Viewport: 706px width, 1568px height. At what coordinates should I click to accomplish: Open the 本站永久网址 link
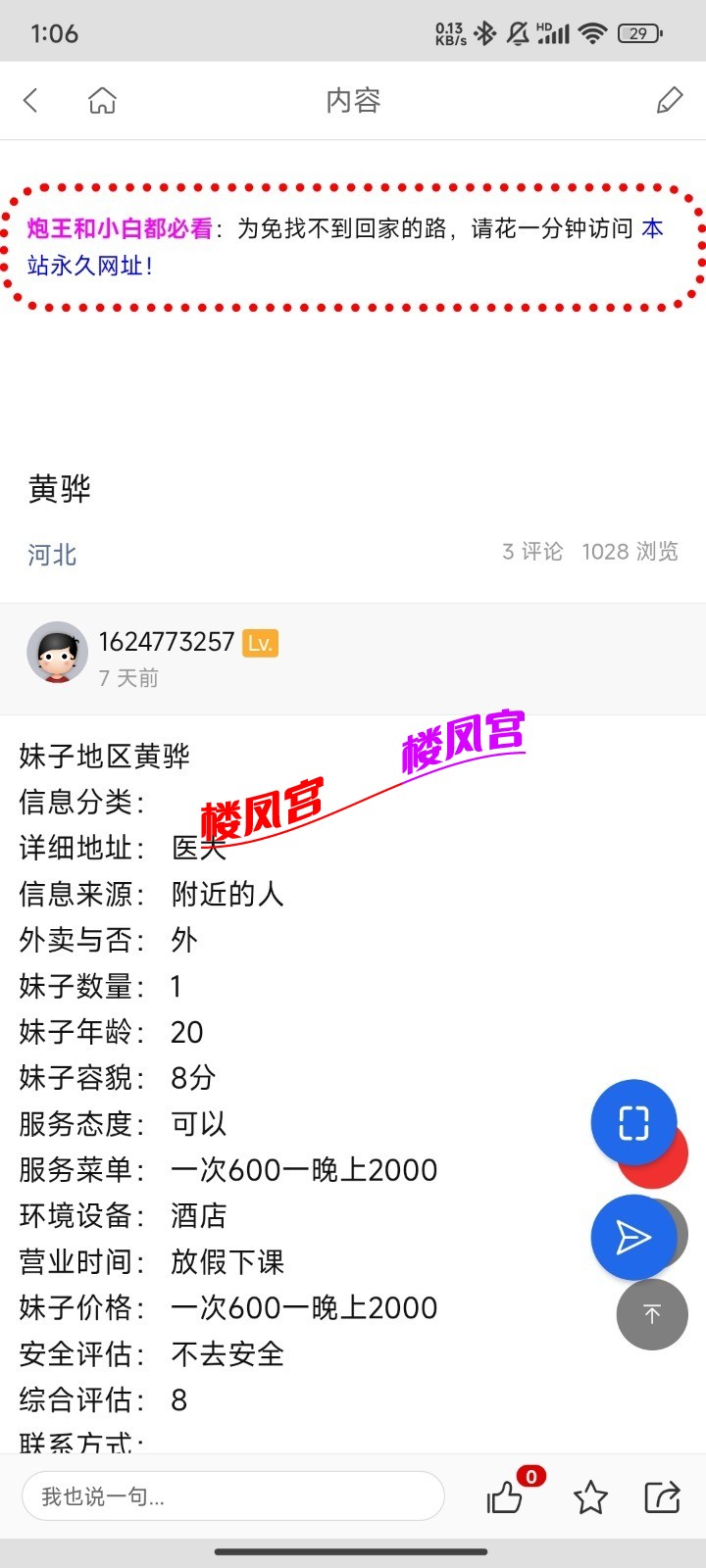(x=90, y=265)
